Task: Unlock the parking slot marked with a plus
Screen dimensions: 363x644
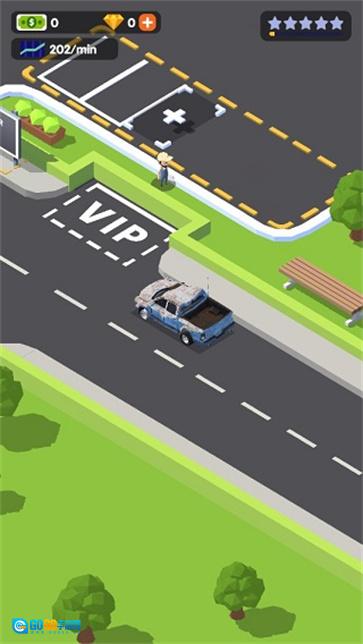Action: (175, 117)
